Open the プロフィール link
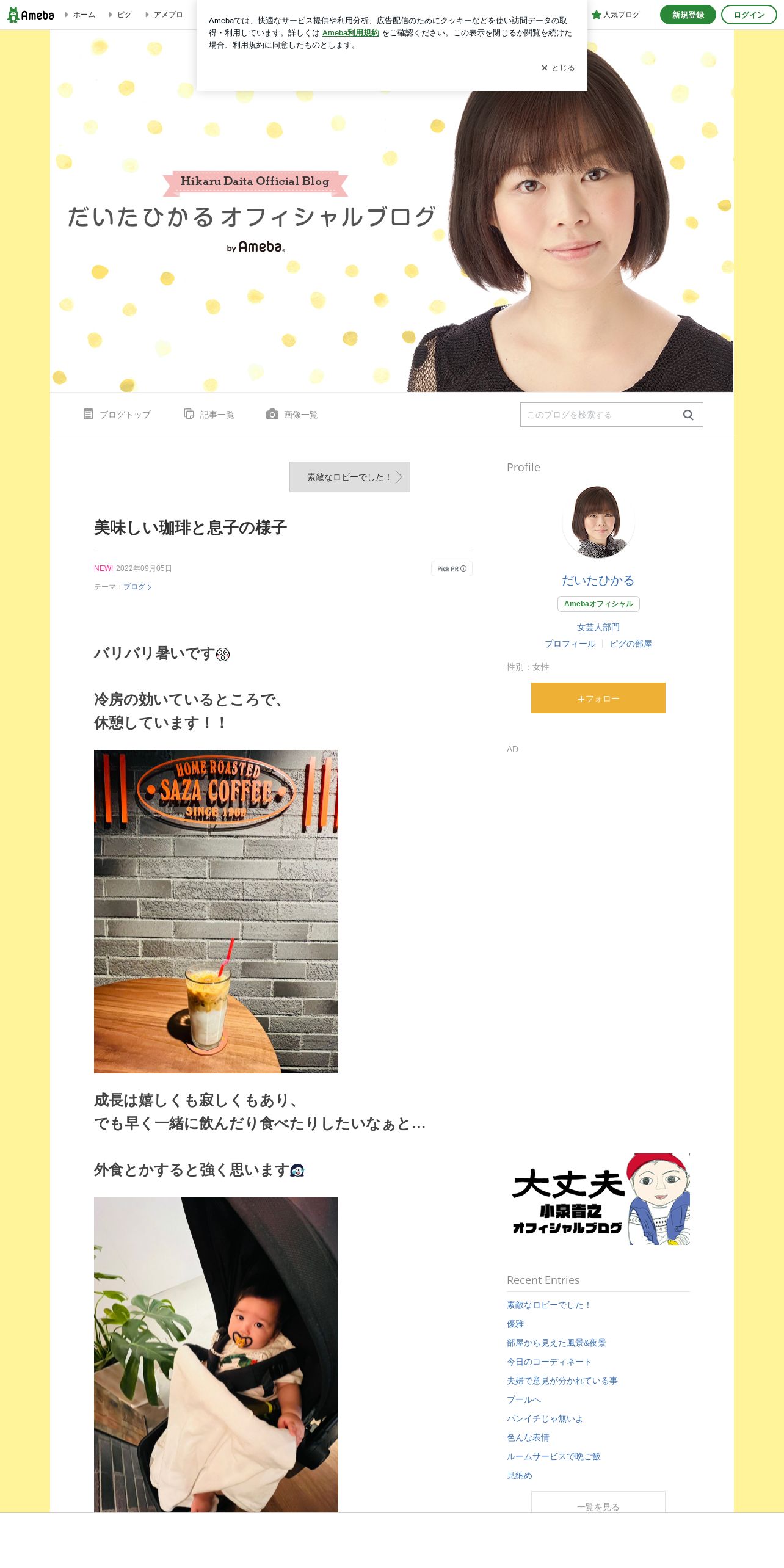 (x=570, y=644)
